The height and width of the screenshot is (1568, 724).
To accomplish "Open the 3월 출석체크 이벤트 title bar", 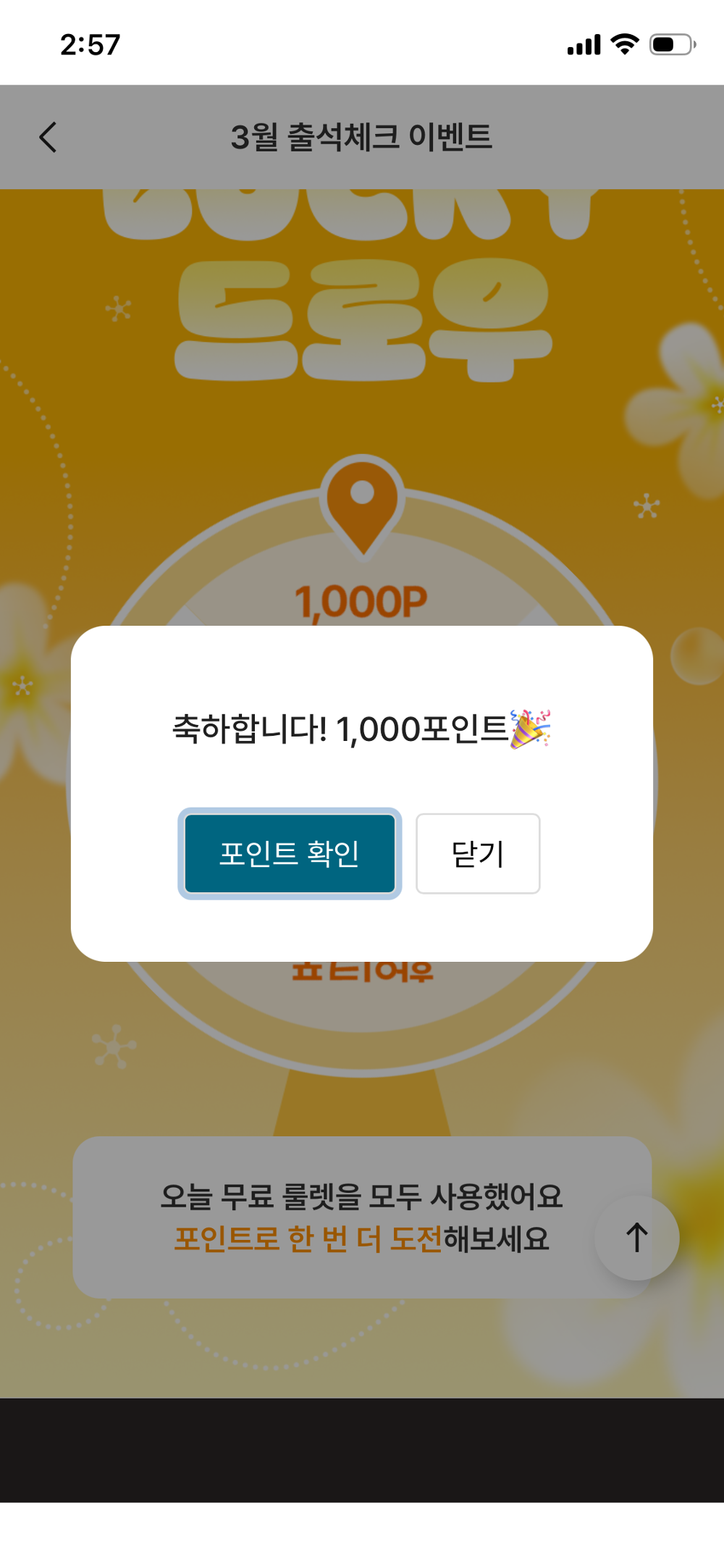I will [362, 137].
